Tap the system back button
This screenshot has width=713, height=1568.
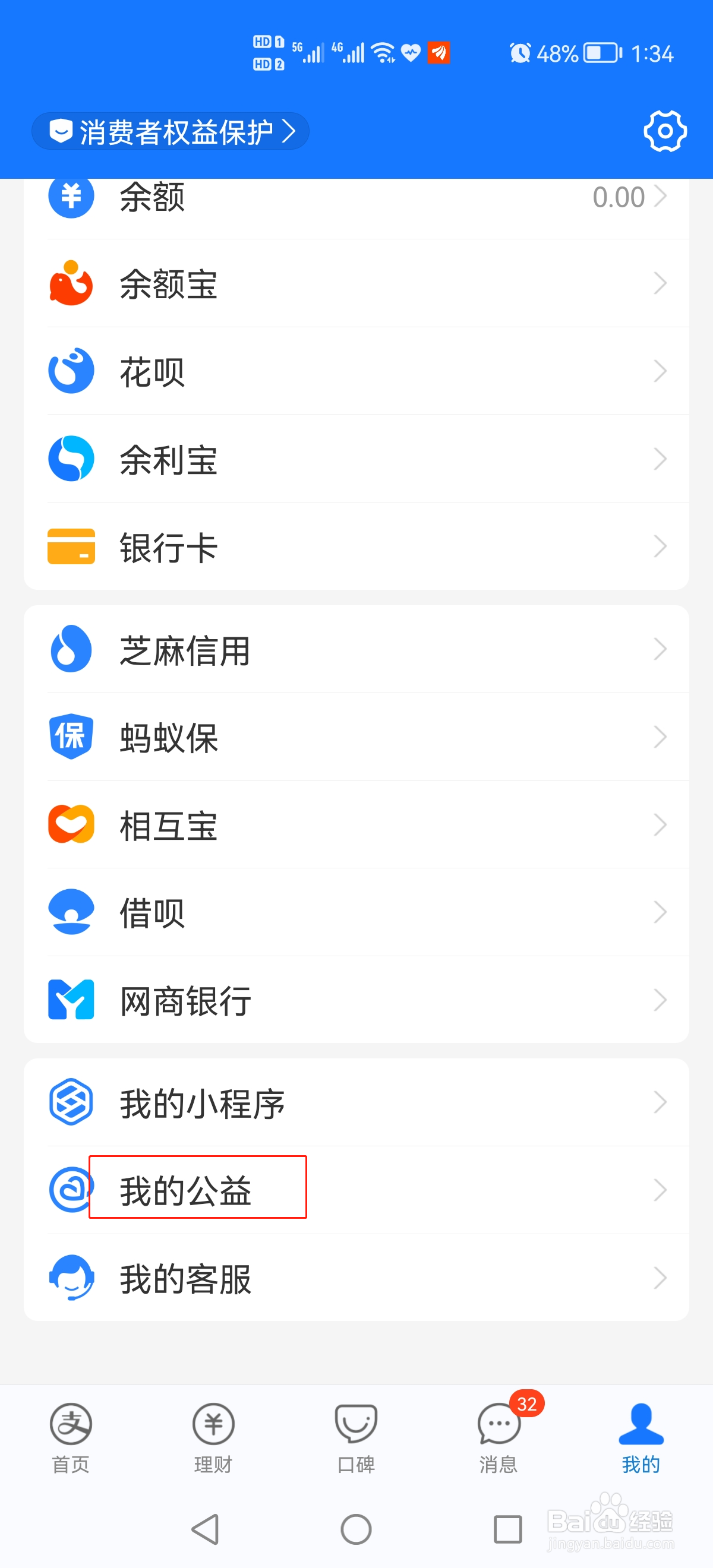click(x=206, y=1529)
